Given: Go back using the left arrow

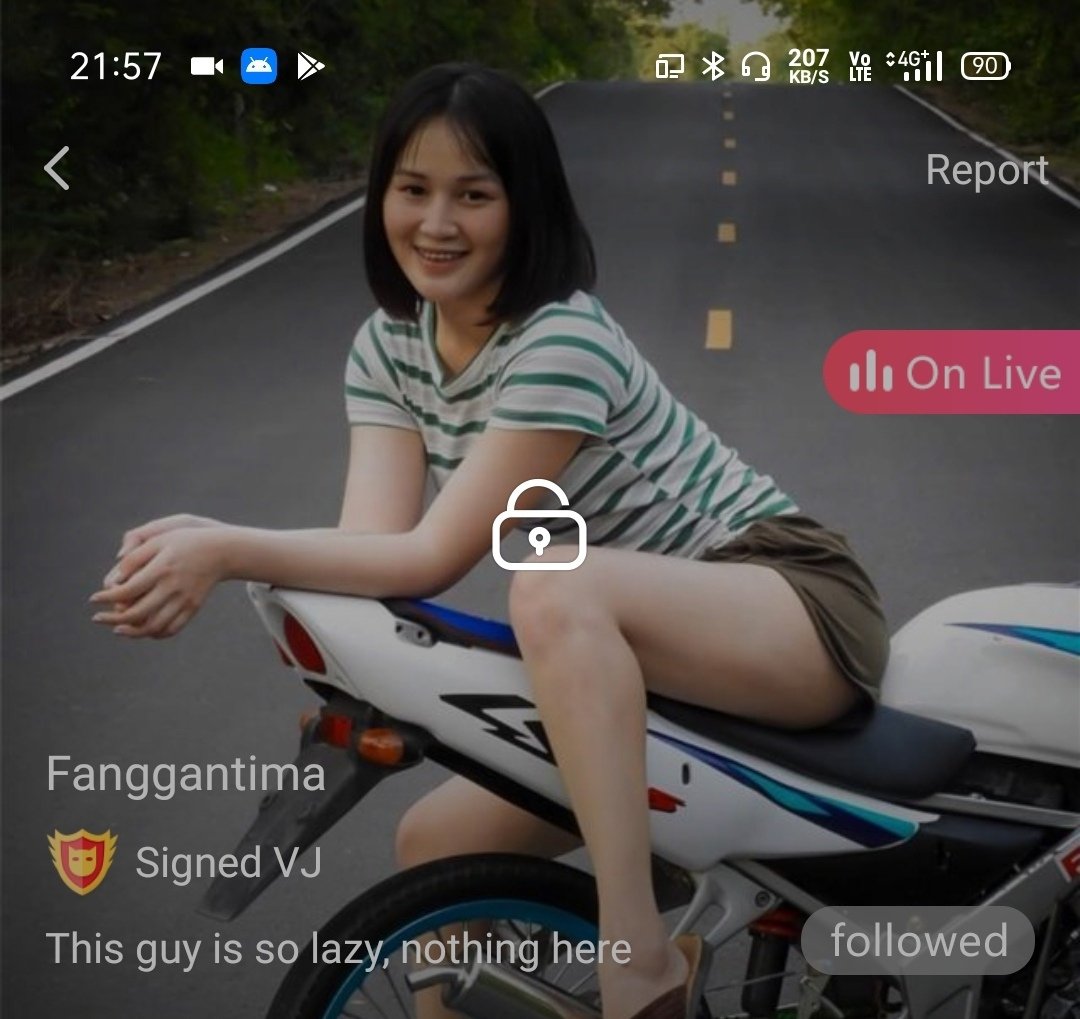Looking at the screenshot, I should [x=58, y=168].
